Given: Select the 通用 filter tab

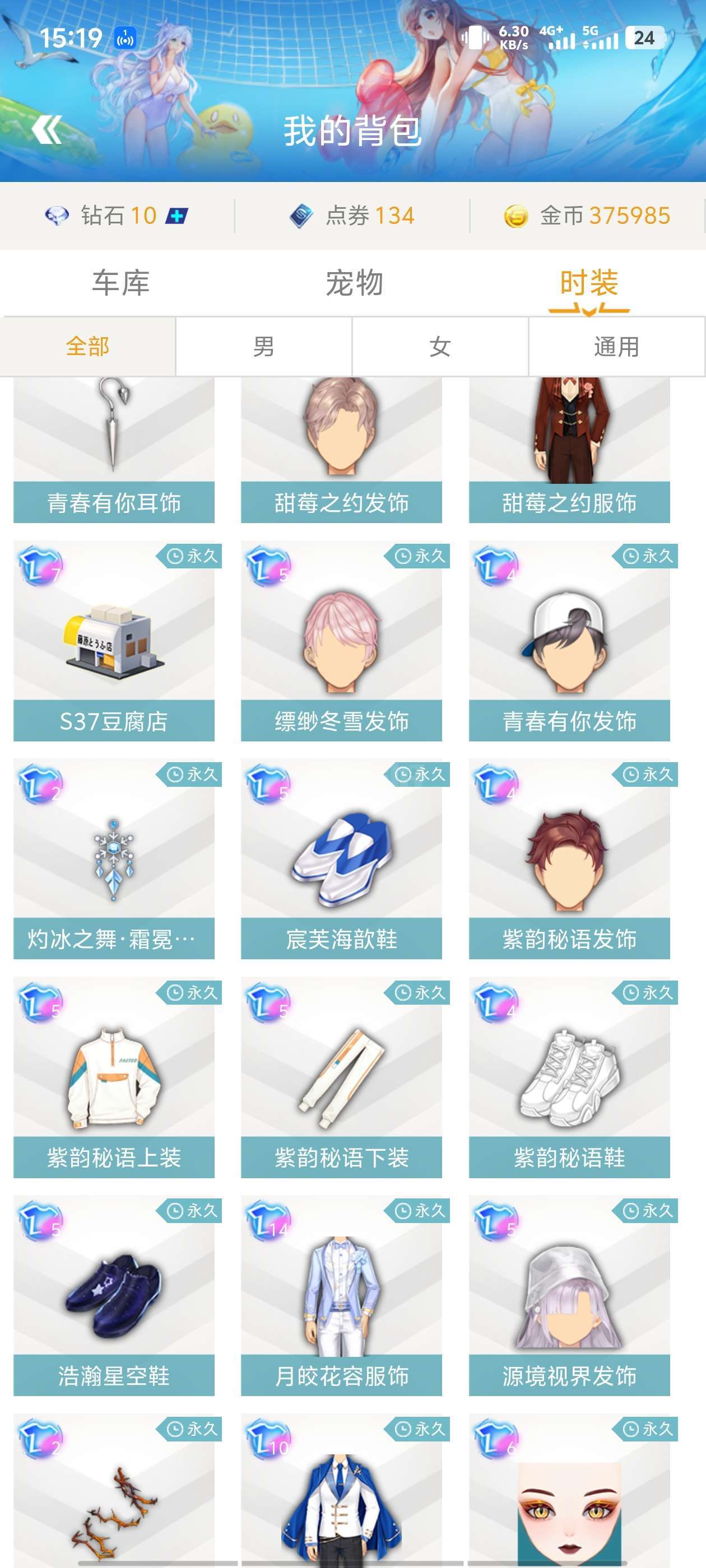Looking at the screenshot, I should (616, 347).
